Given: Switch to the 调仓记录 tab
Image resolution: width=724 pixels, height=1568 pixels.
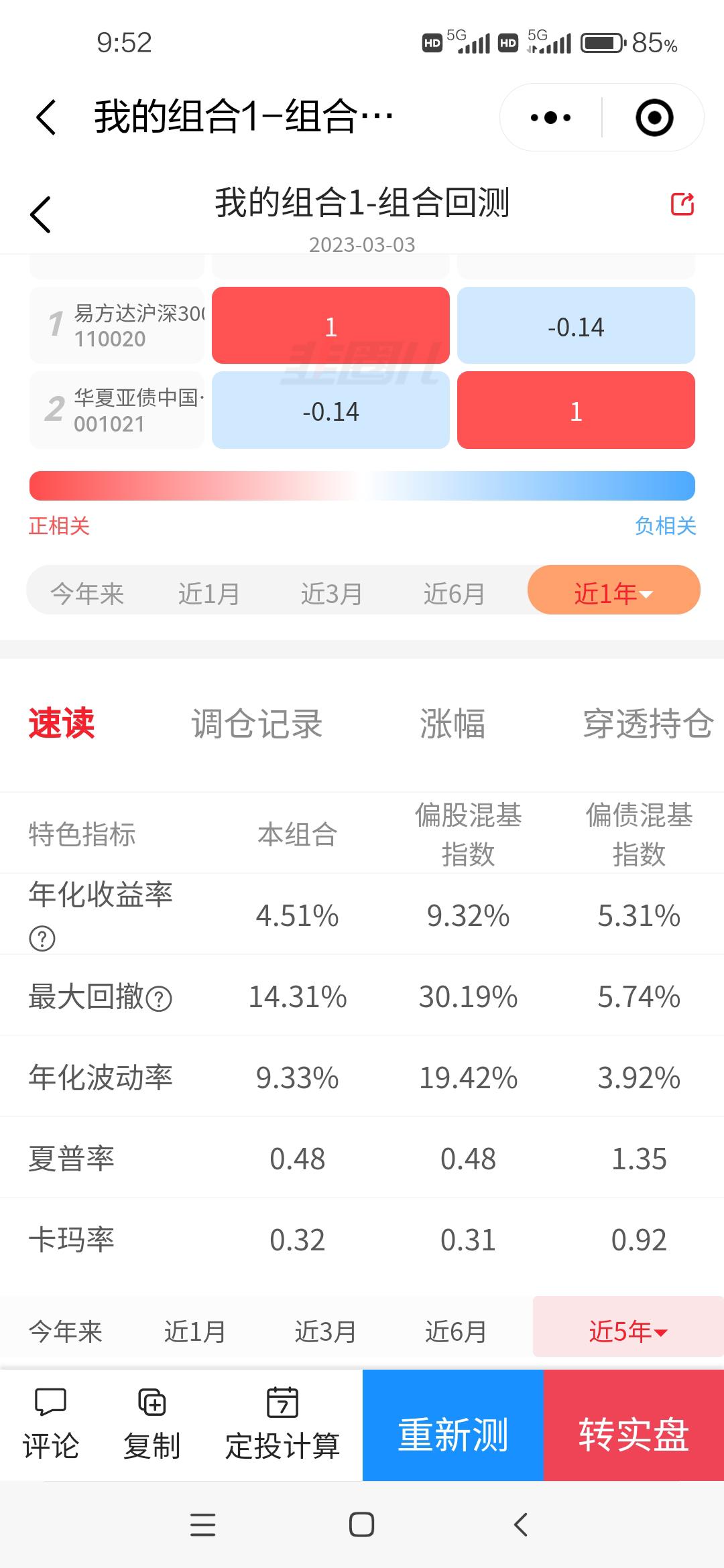Looking at the screenshot, I should click(x=257, y=724).
